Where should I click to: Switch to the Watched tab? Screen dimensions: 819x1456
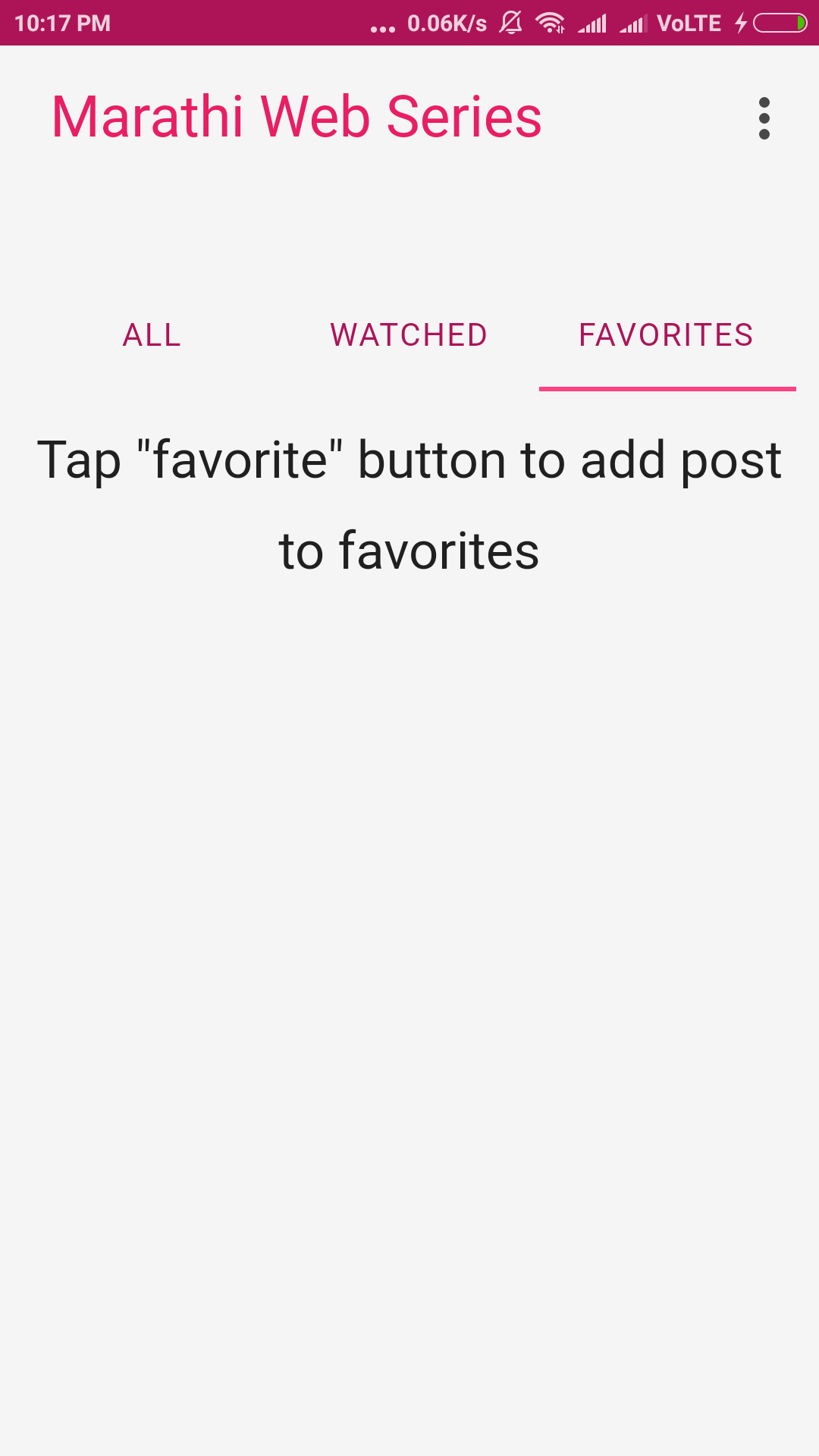coord(409,335)
